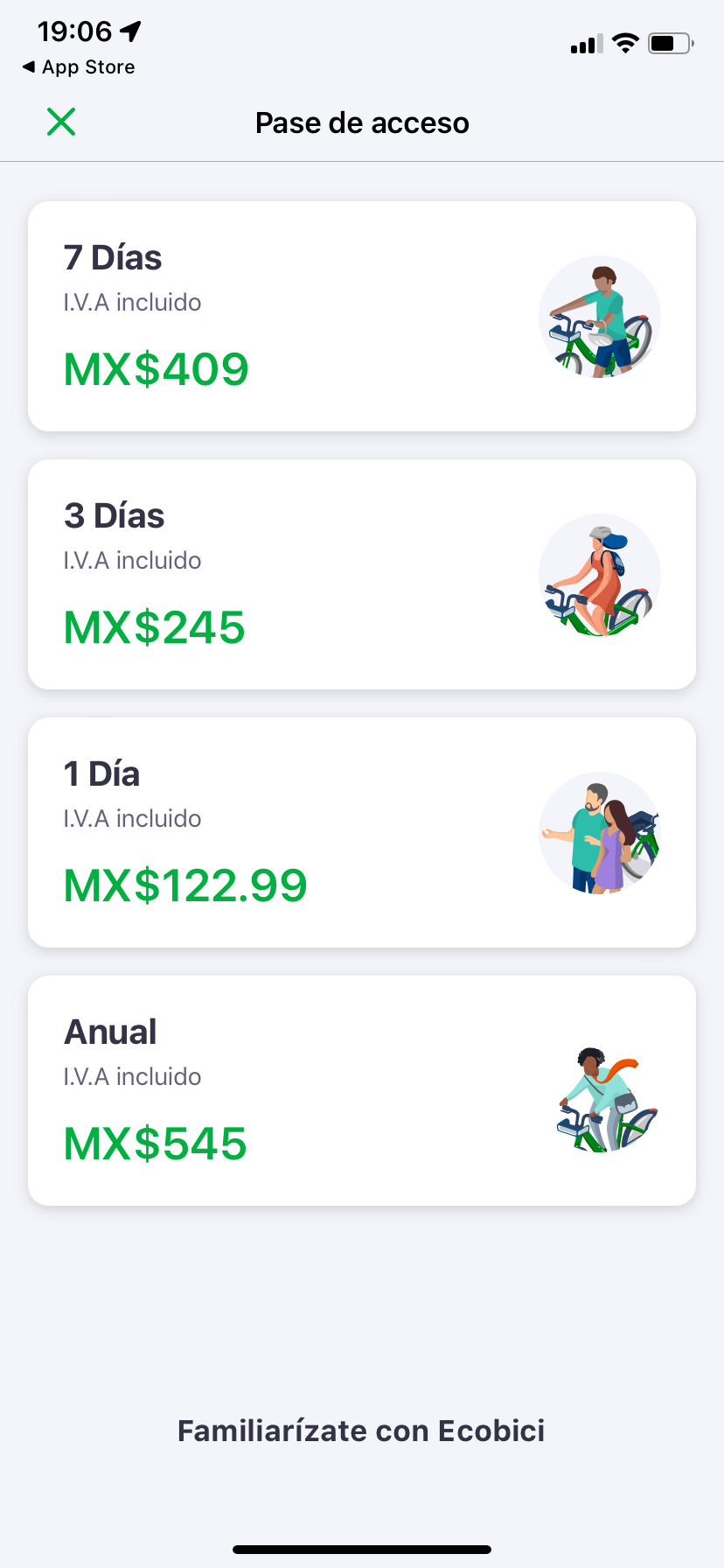
Task: Click the Wi-Fi status icon
Action: pos(626,45)
